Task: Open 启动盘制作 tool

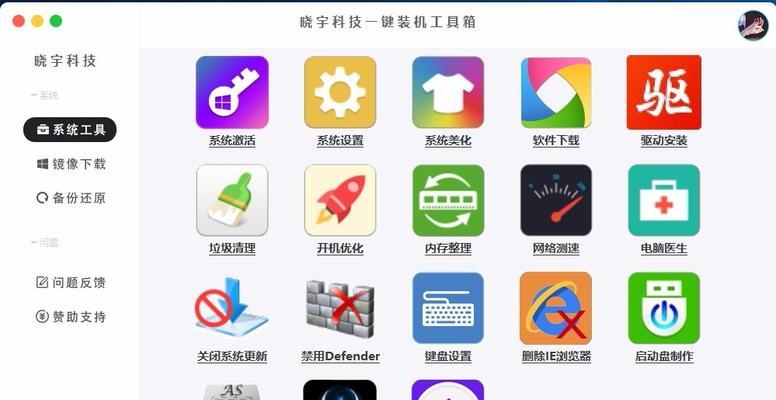Action: pyautogui.click(x=664, y=308)
